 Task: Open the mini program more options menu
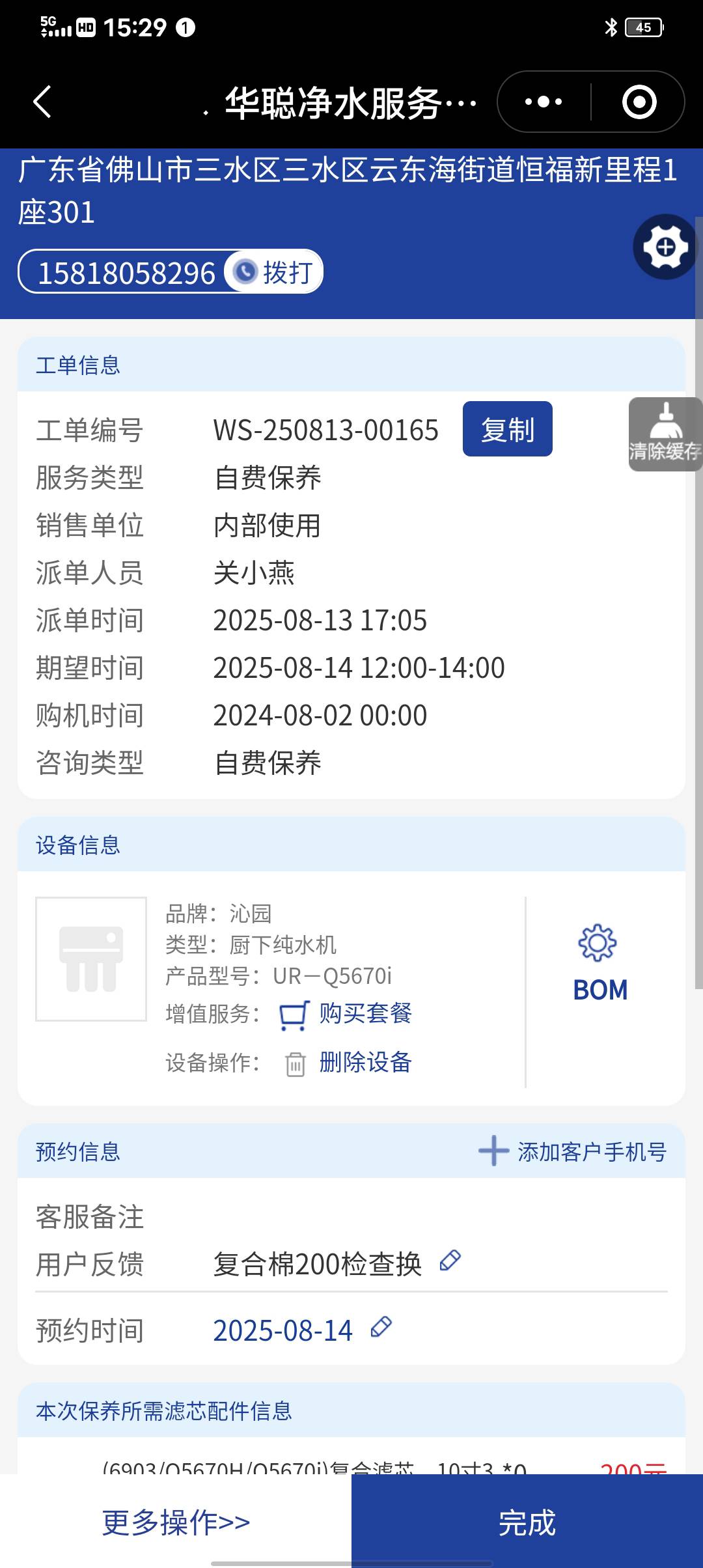(x=544, y=102)
